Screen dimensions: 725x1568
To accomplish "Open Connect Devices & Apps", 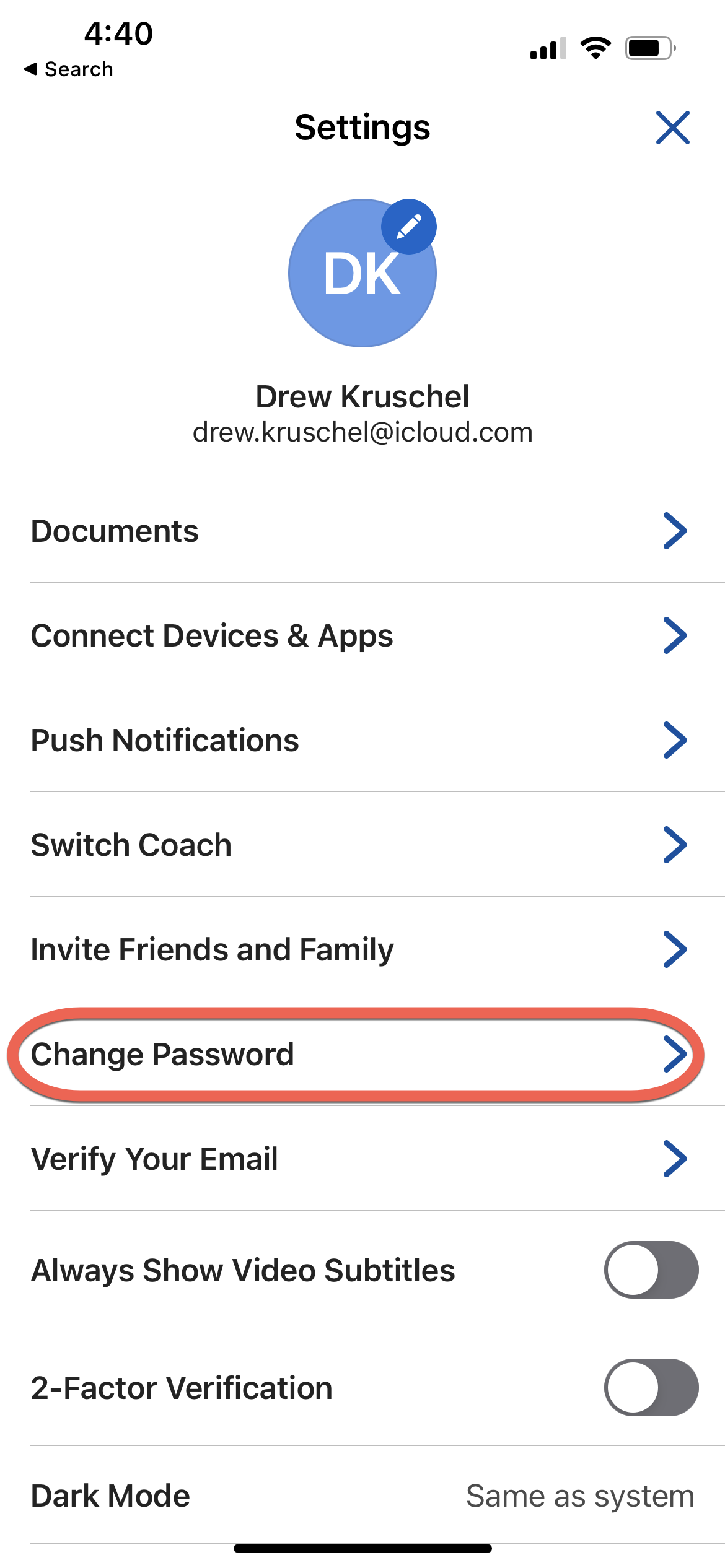I will click(x=362, y=635).
